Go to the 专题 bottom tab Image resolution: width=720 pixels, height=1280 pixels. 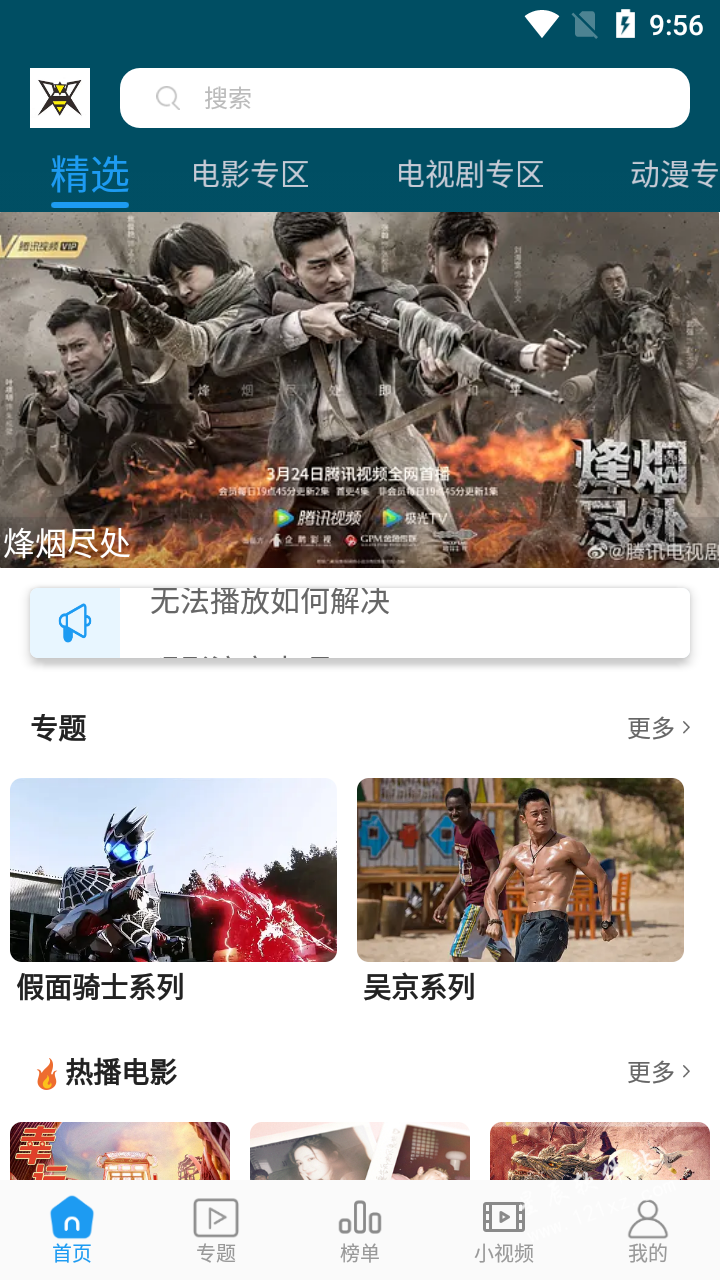[216, 1231]
